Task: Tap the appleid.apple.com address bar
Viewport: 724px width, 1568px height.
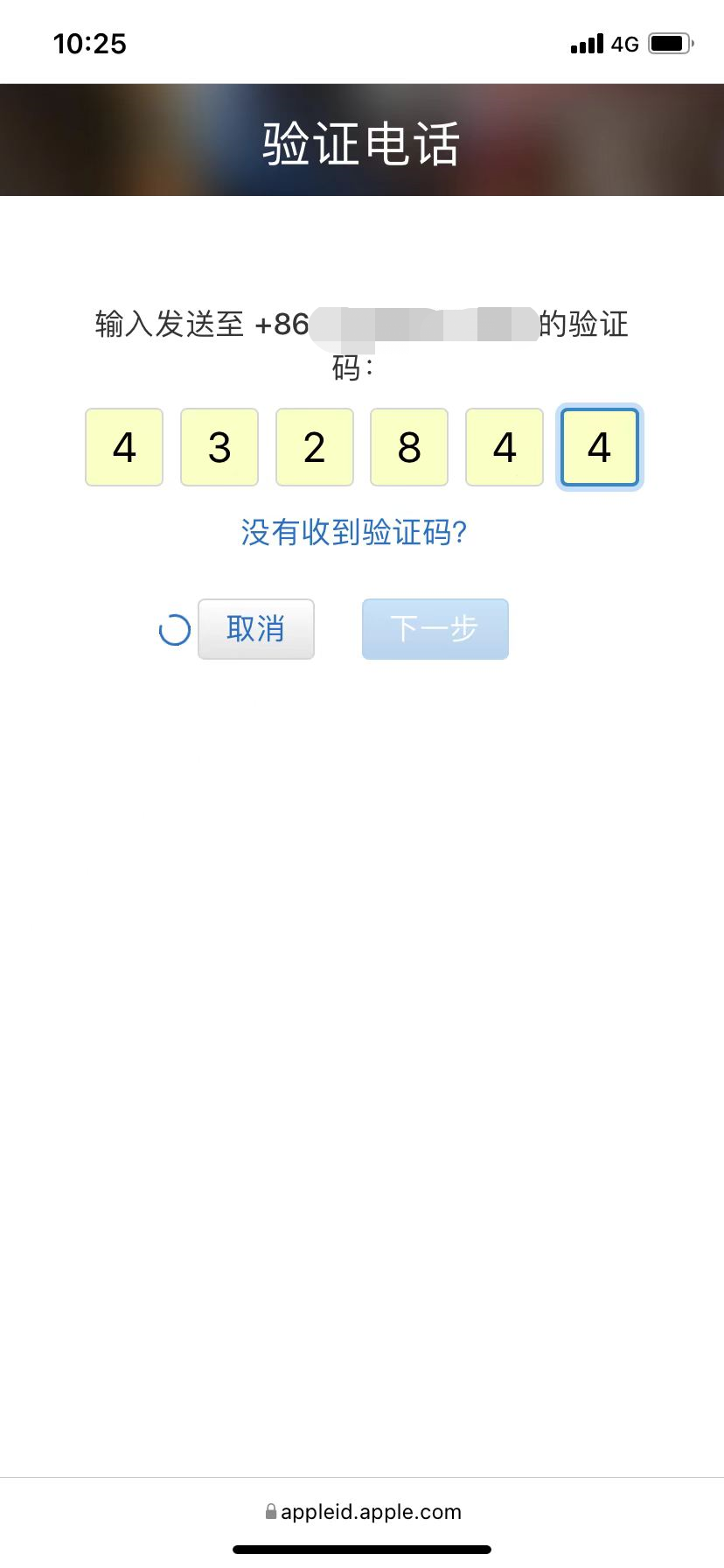Action: [371, 1512]
